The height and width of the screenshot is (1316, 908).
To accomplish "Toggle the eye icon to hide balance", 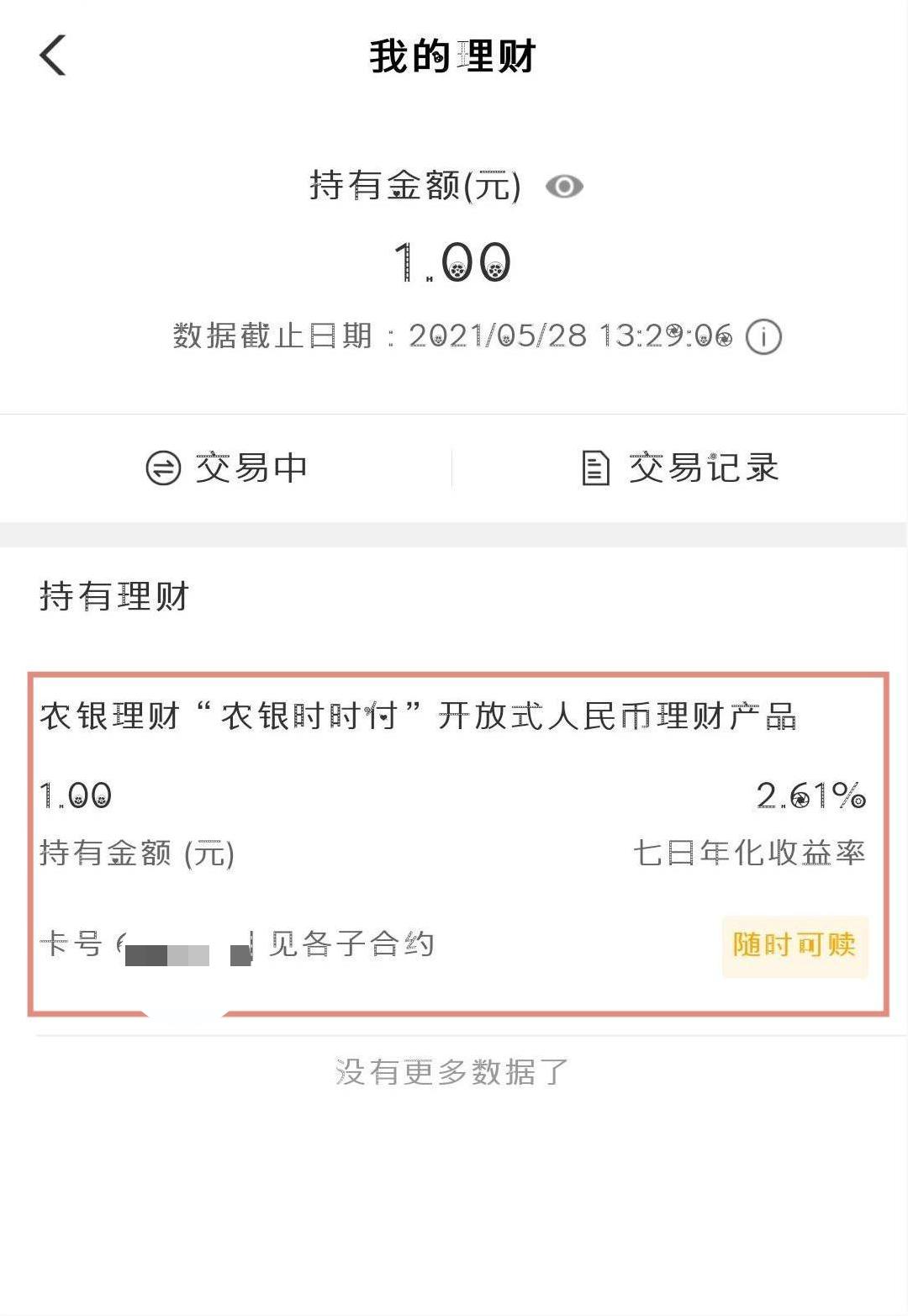I will tap(566, 188).
